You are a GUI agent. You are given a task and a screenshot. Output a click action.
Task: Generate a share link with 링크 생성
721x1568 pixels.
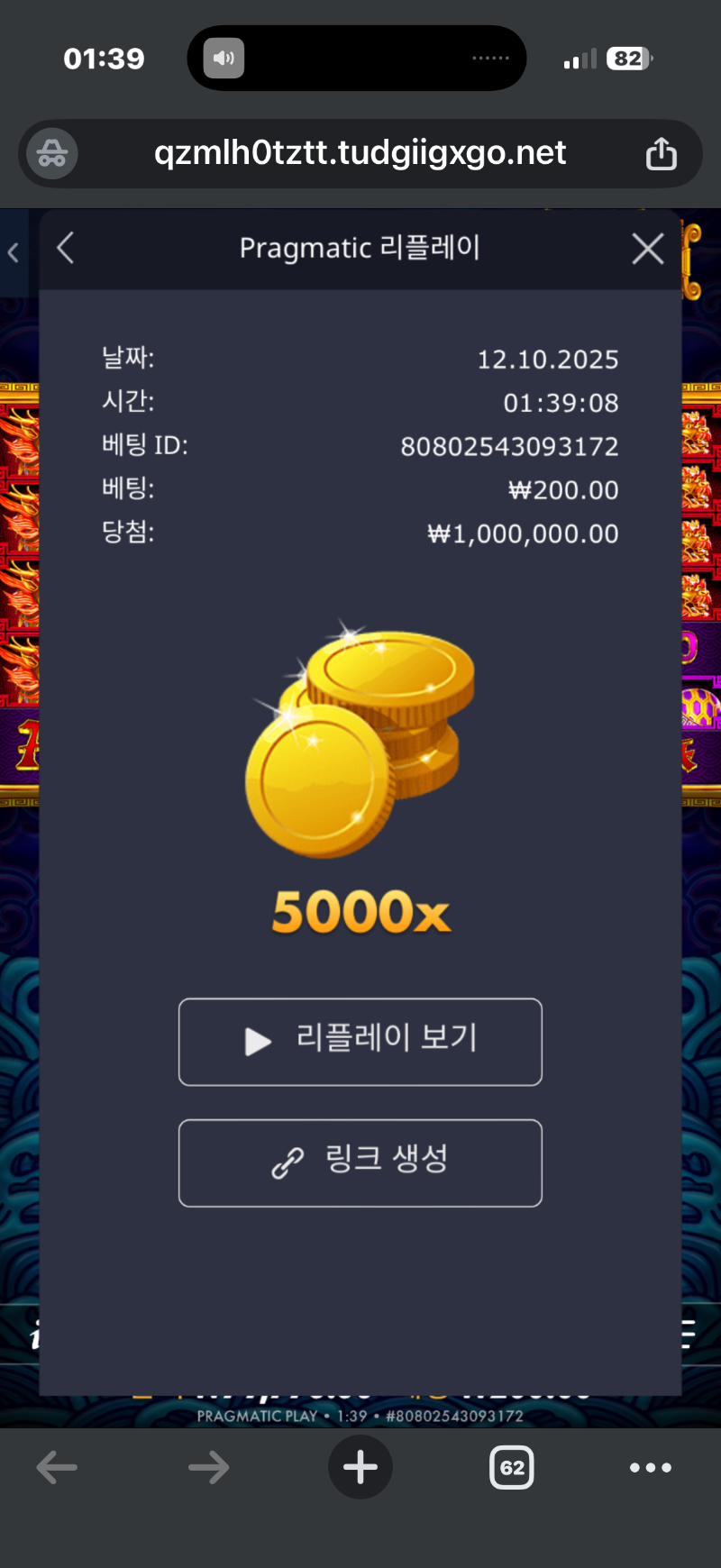pos(360,1162)
